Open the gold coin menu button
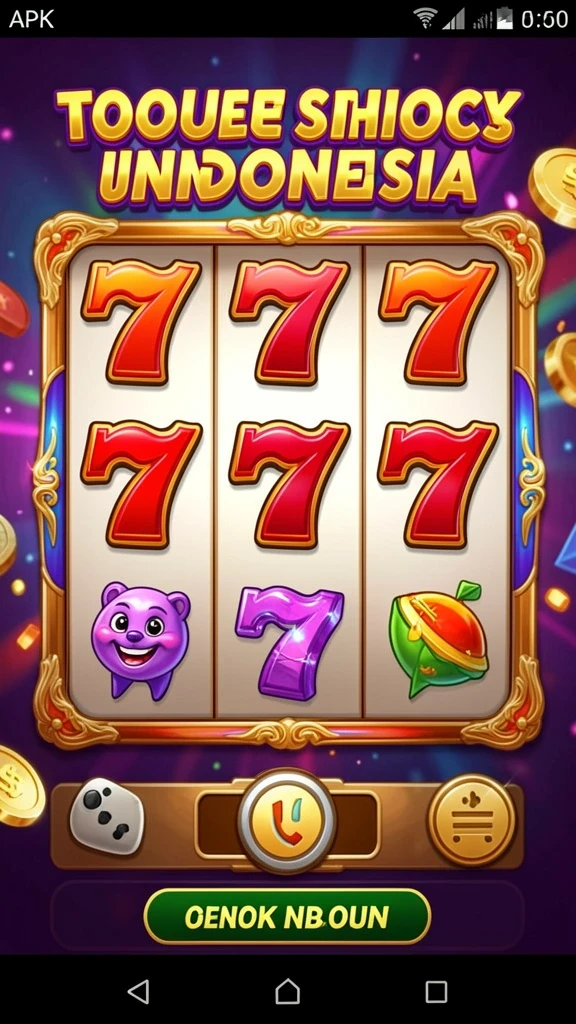Image resolution: width=576 pixels, height=1024 pixels. pos(472,820)
